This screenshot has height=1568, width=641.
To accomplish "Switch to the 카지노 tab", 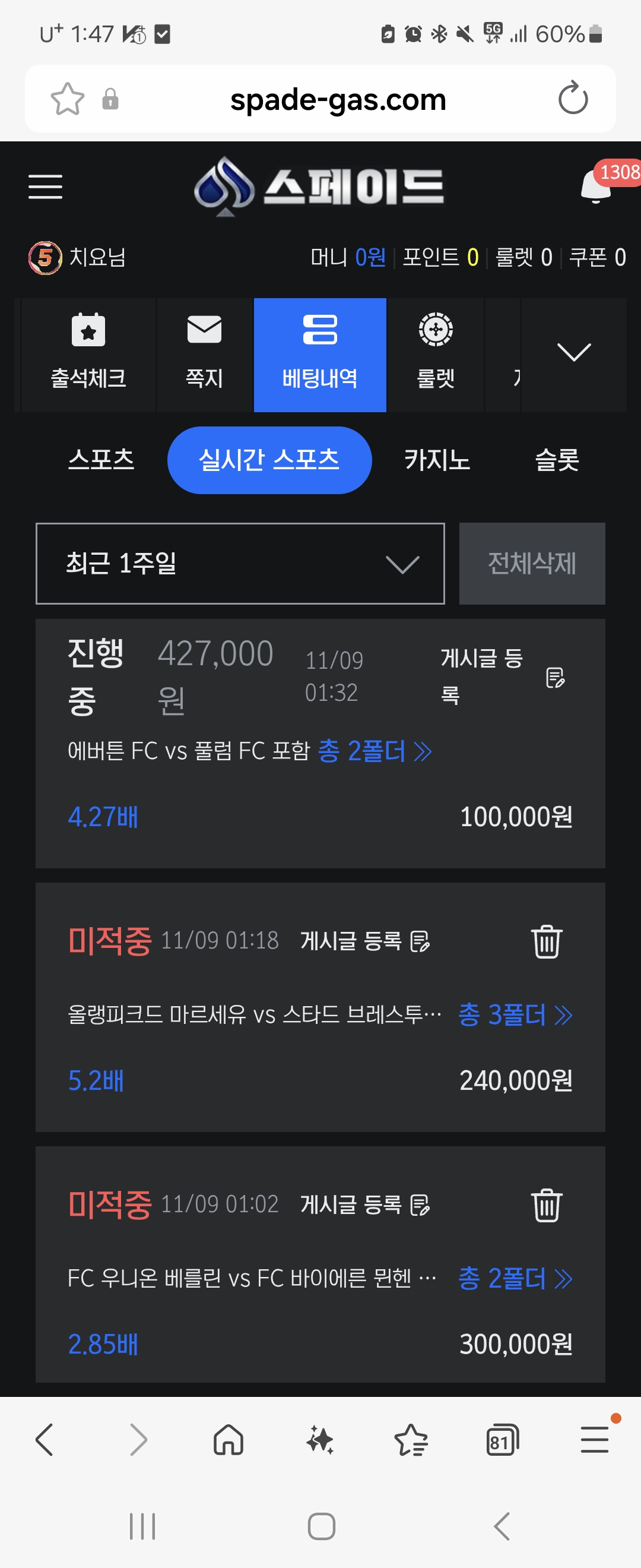I will [x=437, y=460].
